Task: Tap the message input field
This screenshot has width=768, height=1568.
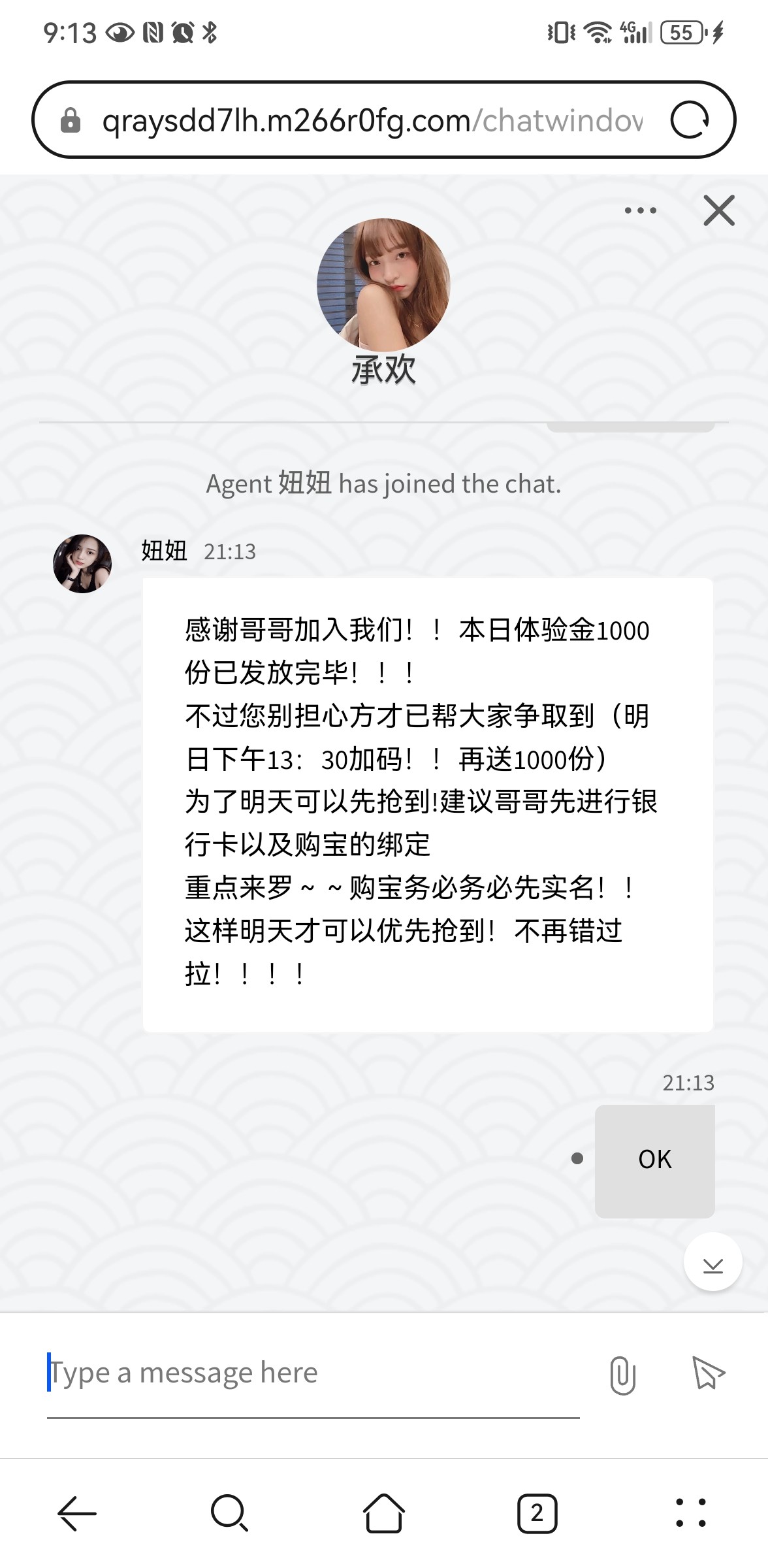Action: 313,1373
